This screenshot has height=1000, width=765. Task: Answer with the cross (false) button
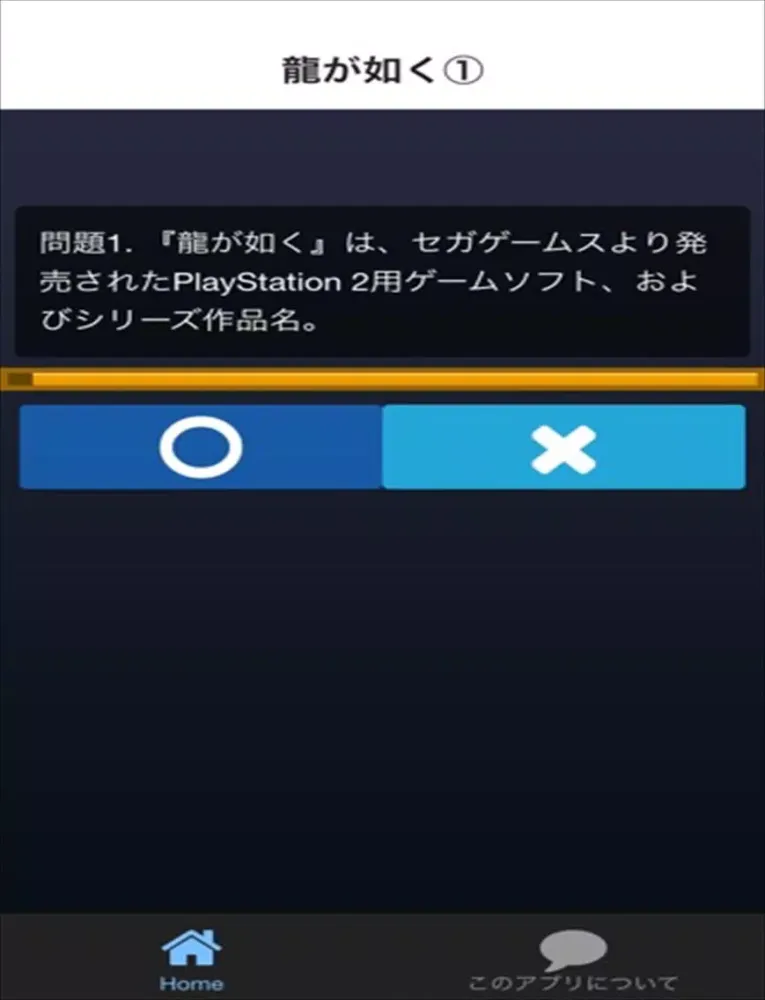[563, 448]
